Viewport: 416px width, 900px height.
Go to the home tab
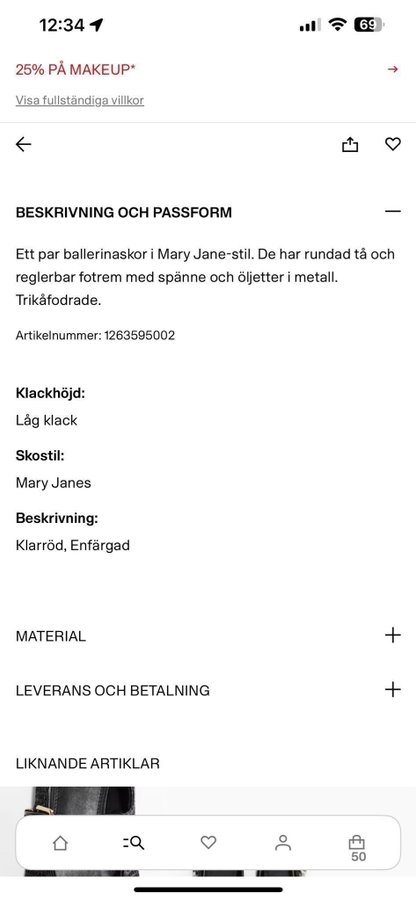pyautogui.click(x=60, y=843)
